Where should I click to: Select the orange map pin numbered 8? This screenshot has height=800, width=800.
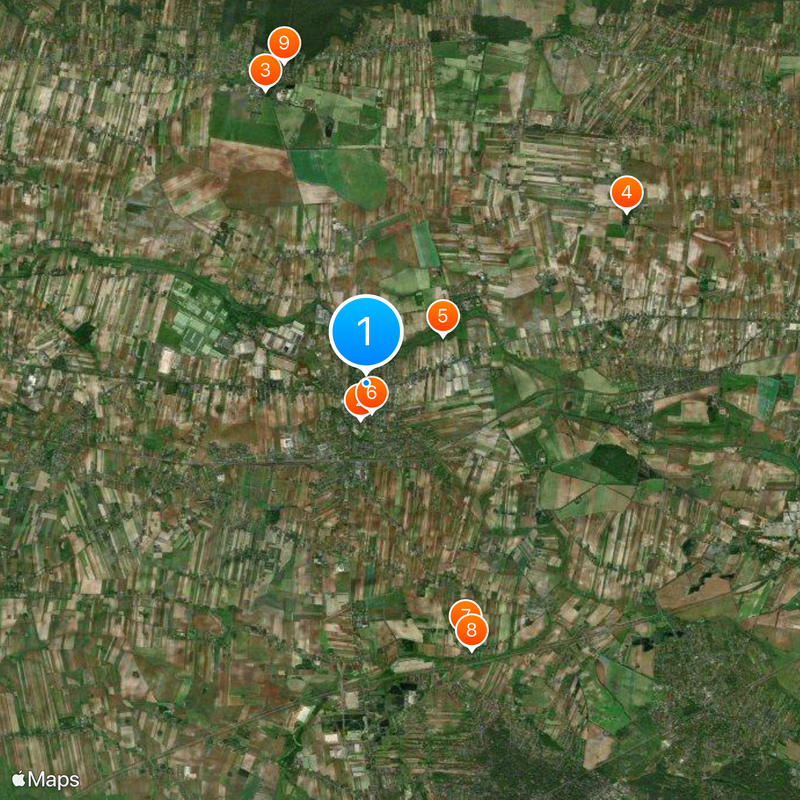pyautogui.click(x=471, y=631)
